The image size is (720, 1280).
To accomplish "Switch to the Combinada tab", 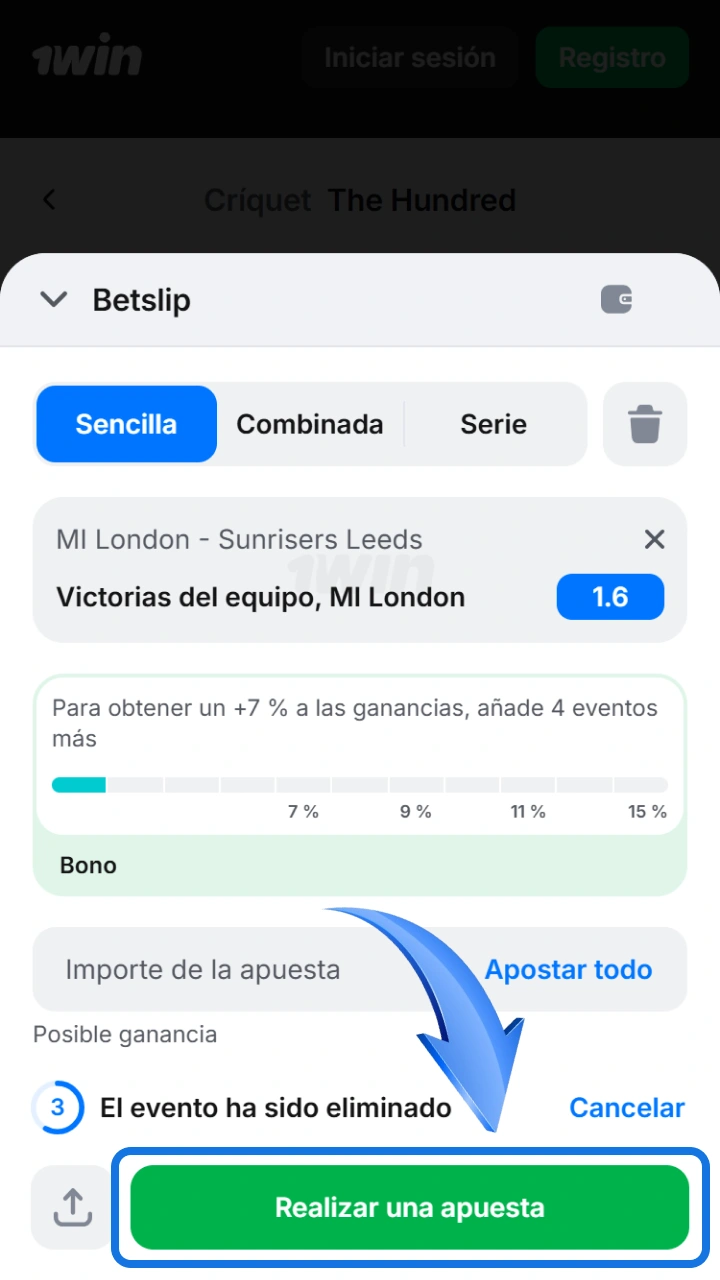I will (310, 424).
